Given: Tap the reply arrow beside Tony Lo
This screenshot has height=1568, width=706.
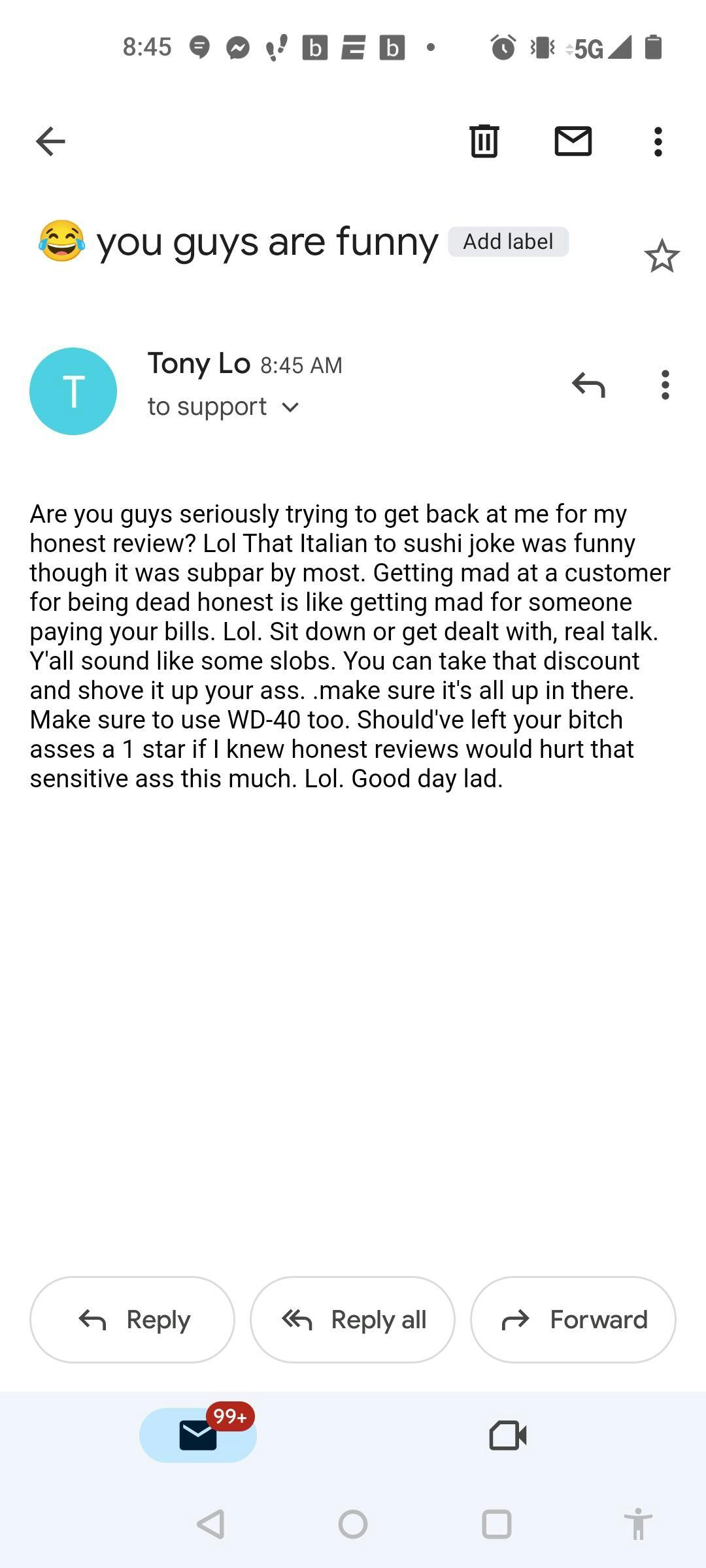Looking at the screenshot, I should (588, 385).
